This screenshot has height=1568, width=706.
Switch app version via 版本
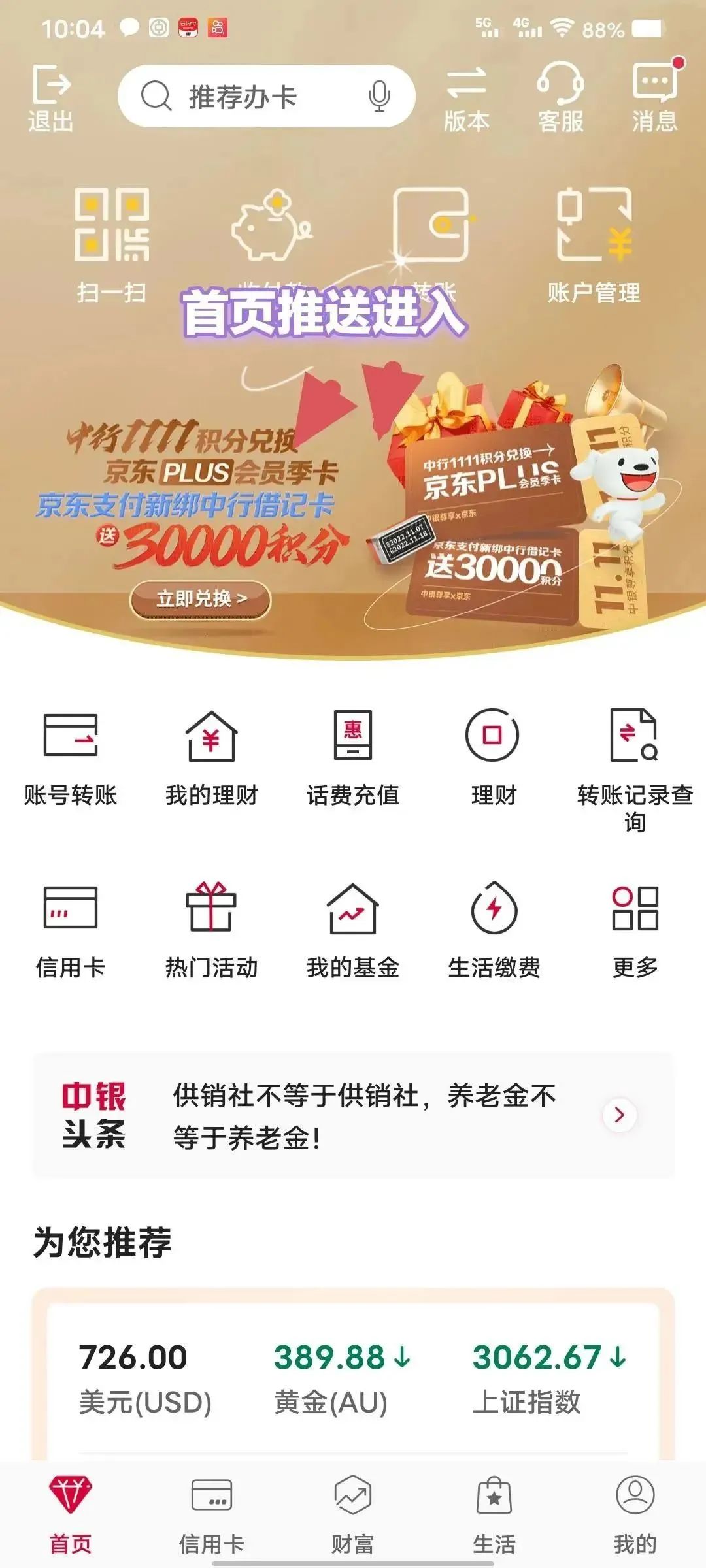point(466,98)
